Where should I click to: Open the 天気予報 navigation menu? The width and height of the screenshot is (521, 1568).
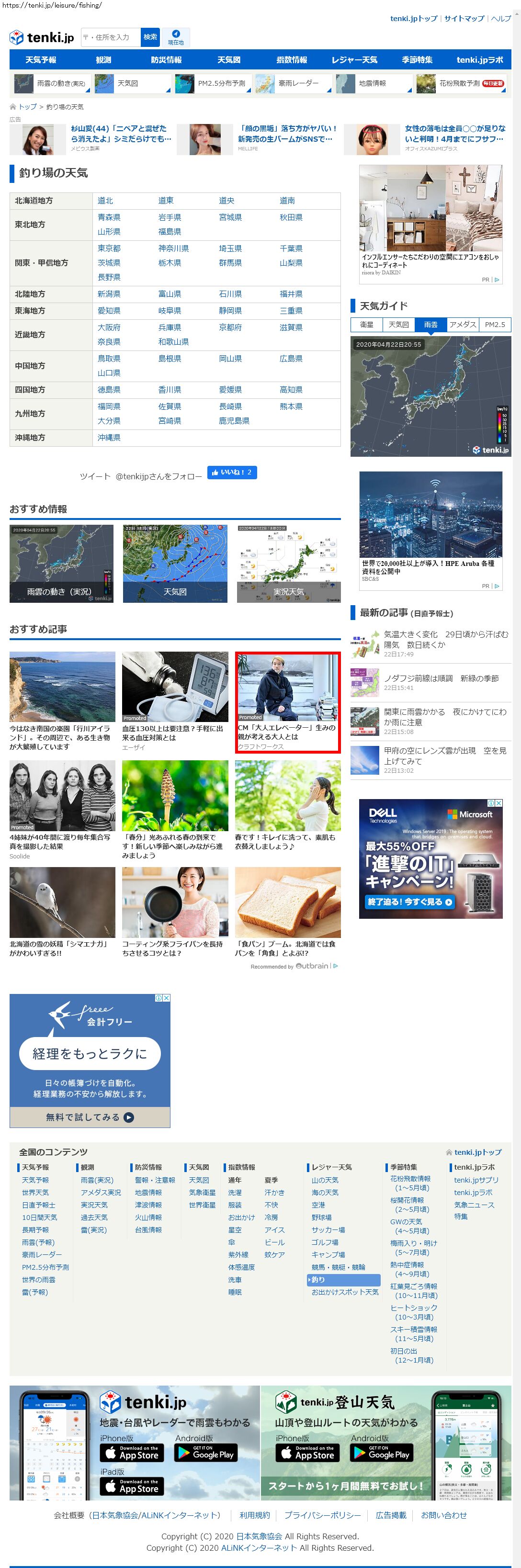coord(41,60)
